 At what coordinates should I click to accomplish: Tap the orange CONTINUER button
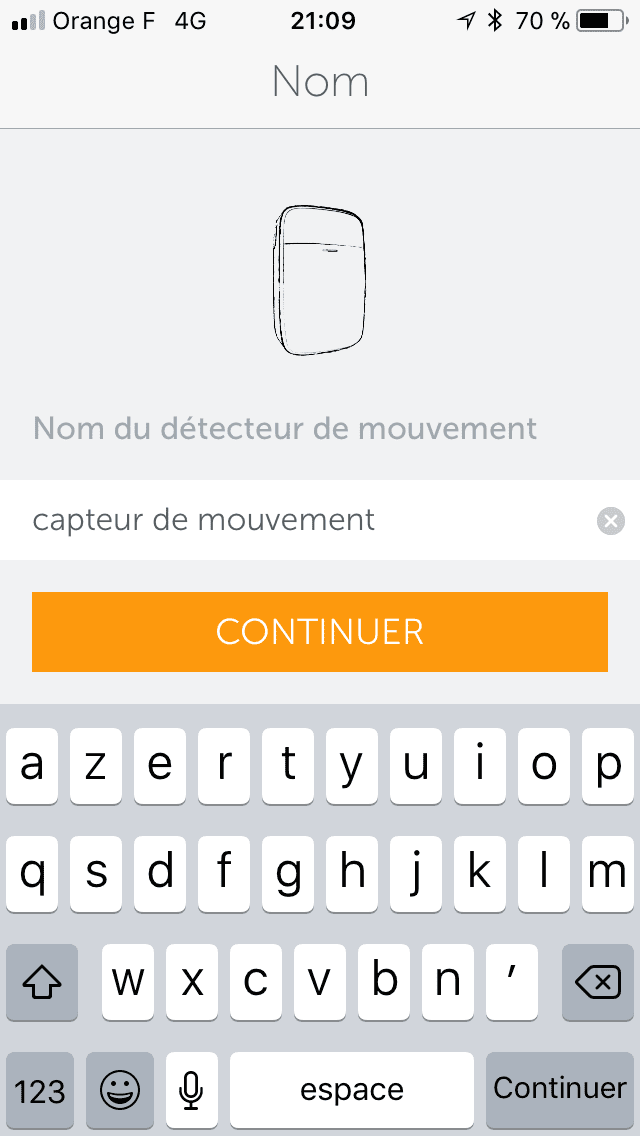pyautogui.click(x=320, y=632)
